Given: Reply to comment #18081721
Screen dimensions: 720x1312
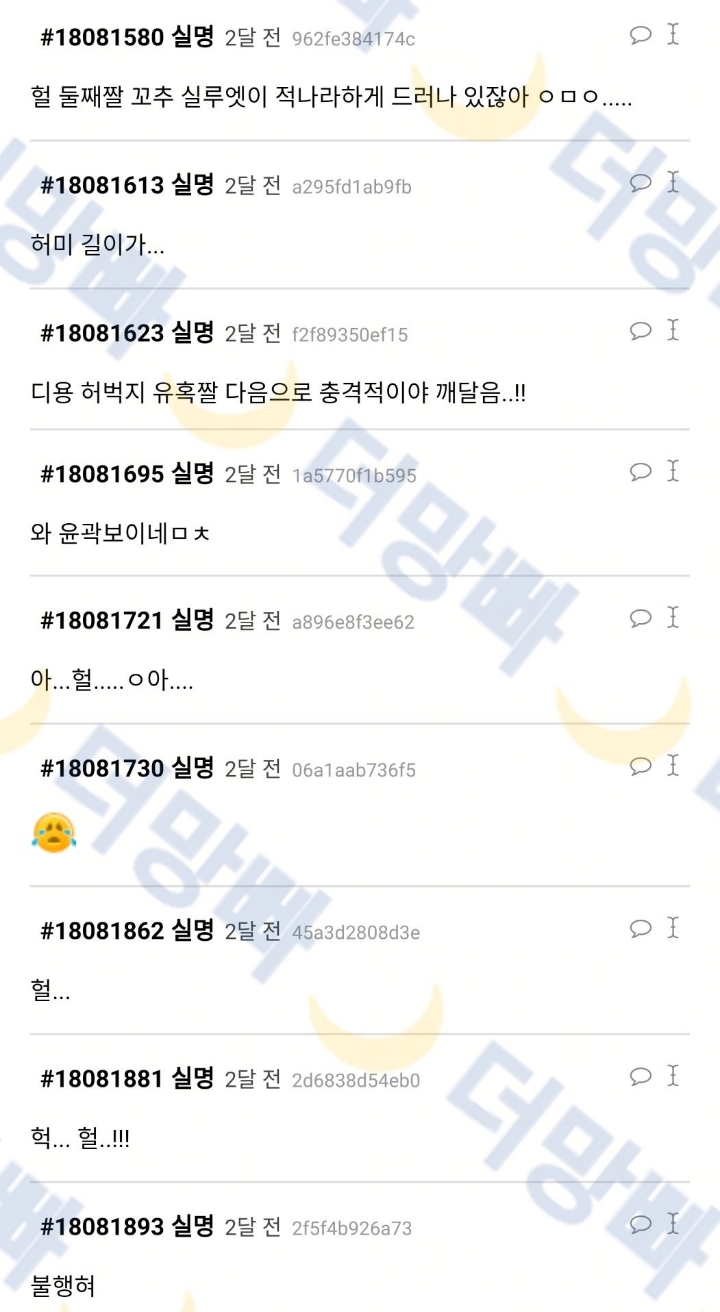Looking at the screenshot, I should coord(640,618).
